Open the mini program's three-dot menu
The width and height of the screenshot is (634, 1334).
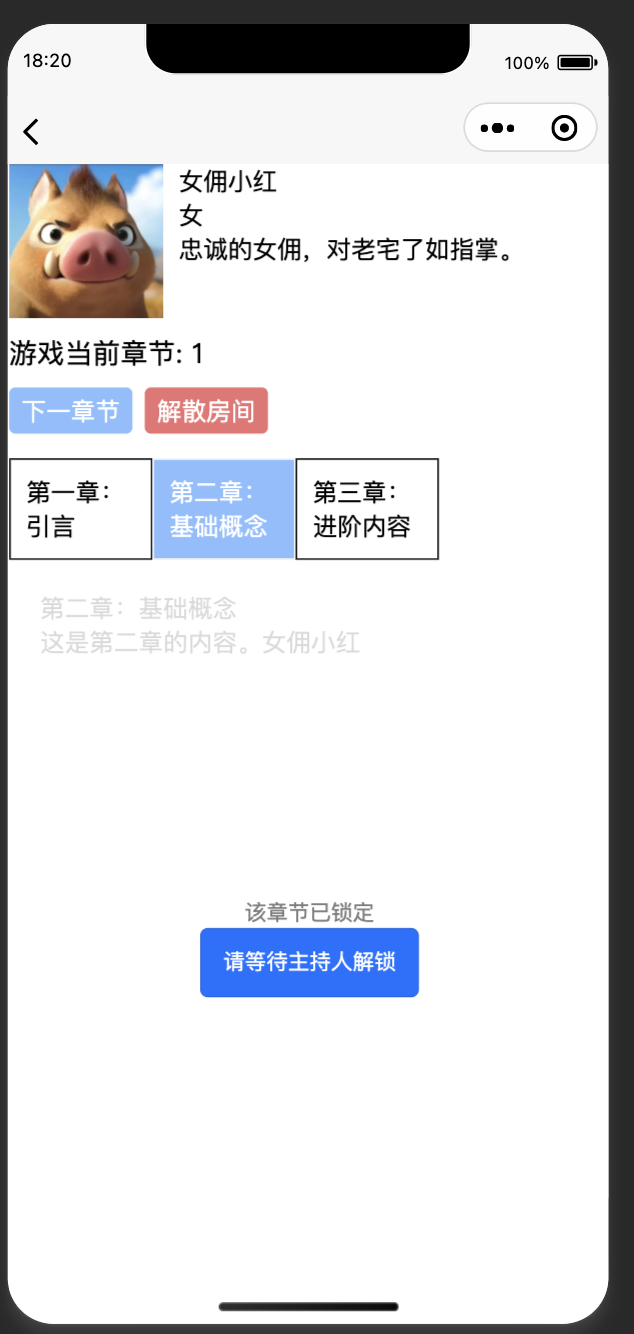point(497,128)
